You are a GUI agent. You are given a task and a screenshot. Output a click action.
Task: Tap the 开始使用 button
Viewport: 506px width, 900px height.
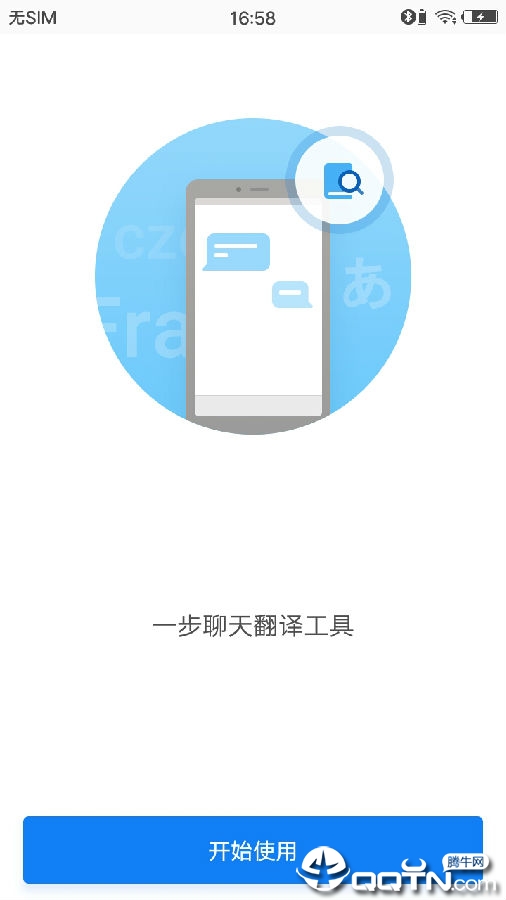click(253, 850)
